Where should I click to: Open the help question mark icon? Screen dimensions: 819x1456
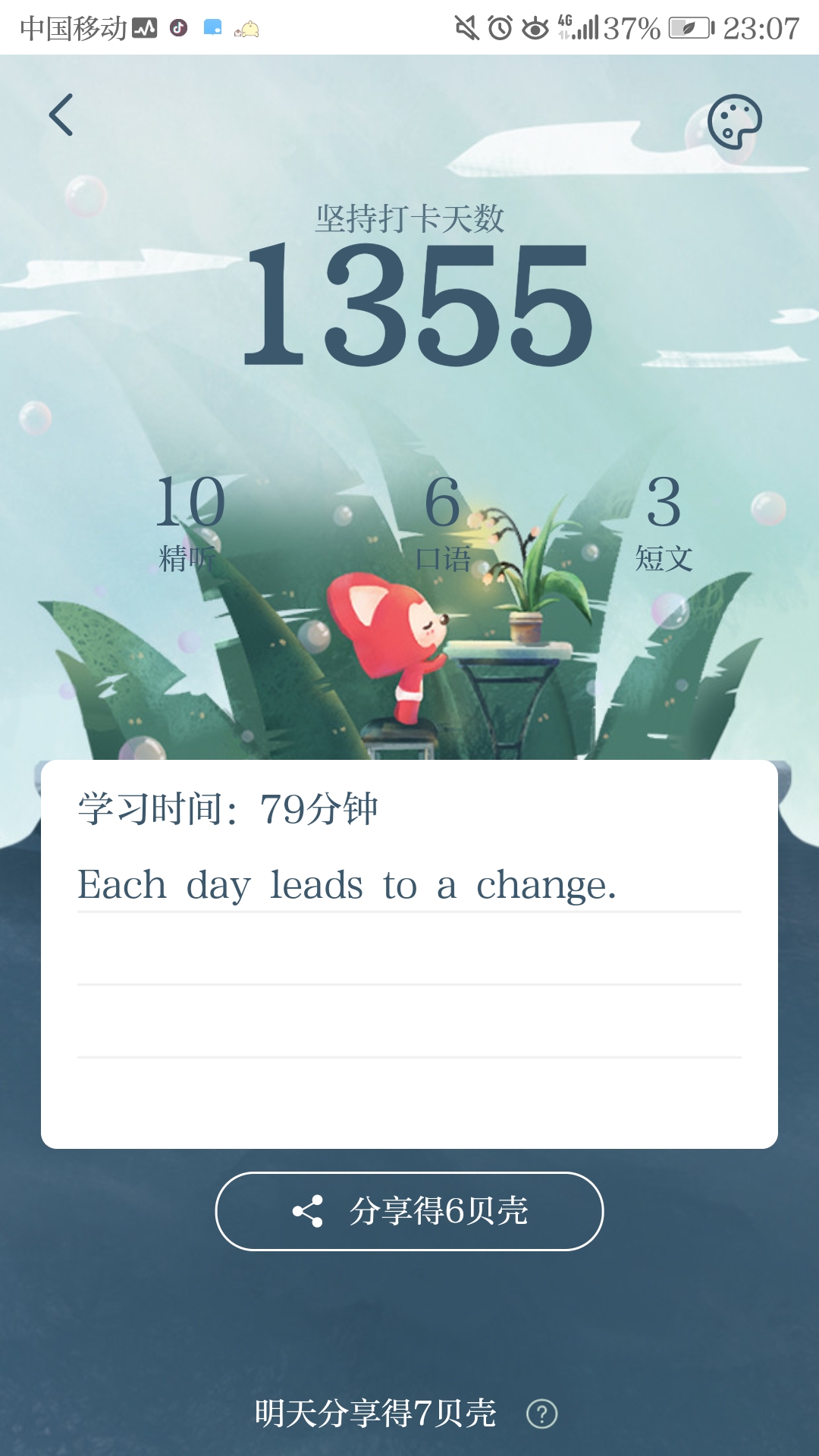tap(541, 1414)
